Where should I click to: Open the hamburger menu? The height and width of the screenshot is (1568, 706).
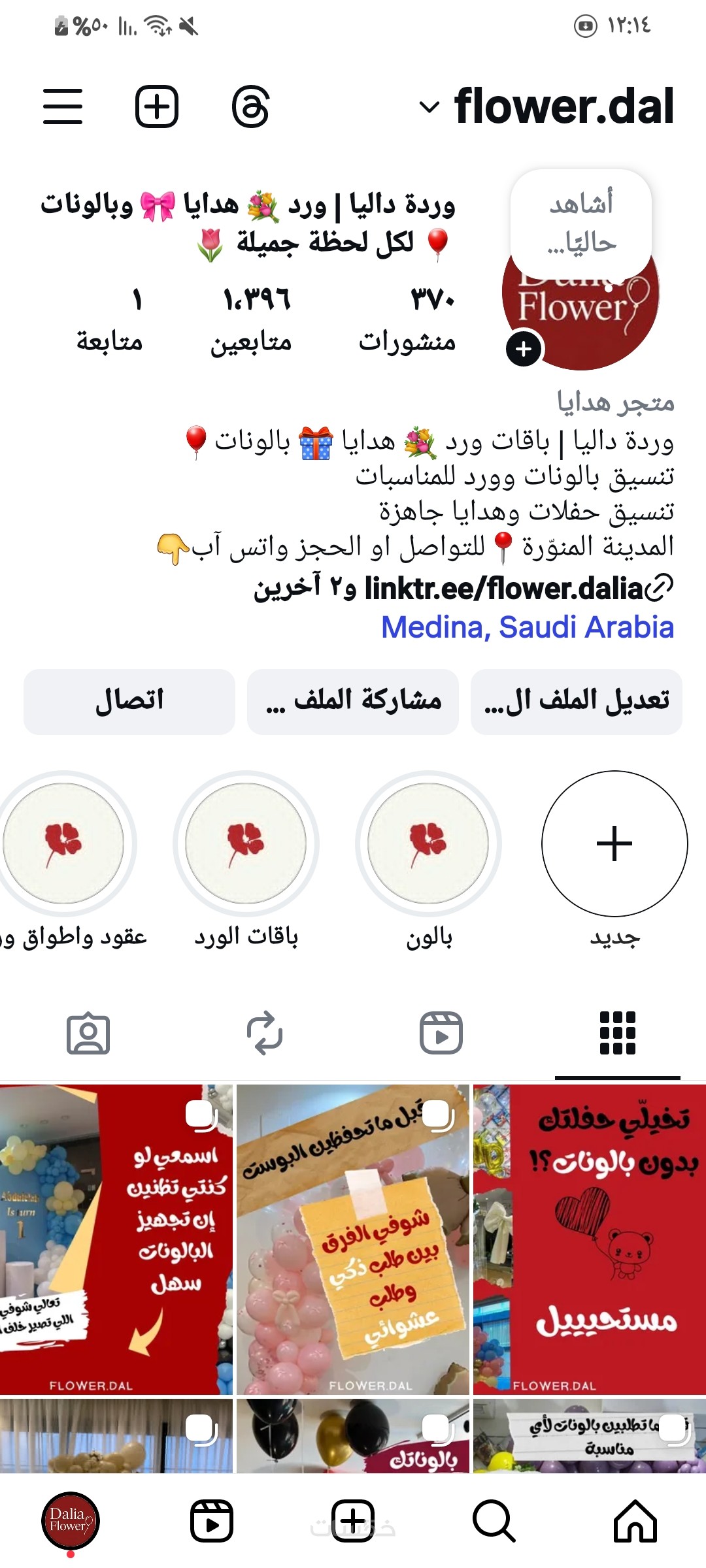(x=63, y=106)
